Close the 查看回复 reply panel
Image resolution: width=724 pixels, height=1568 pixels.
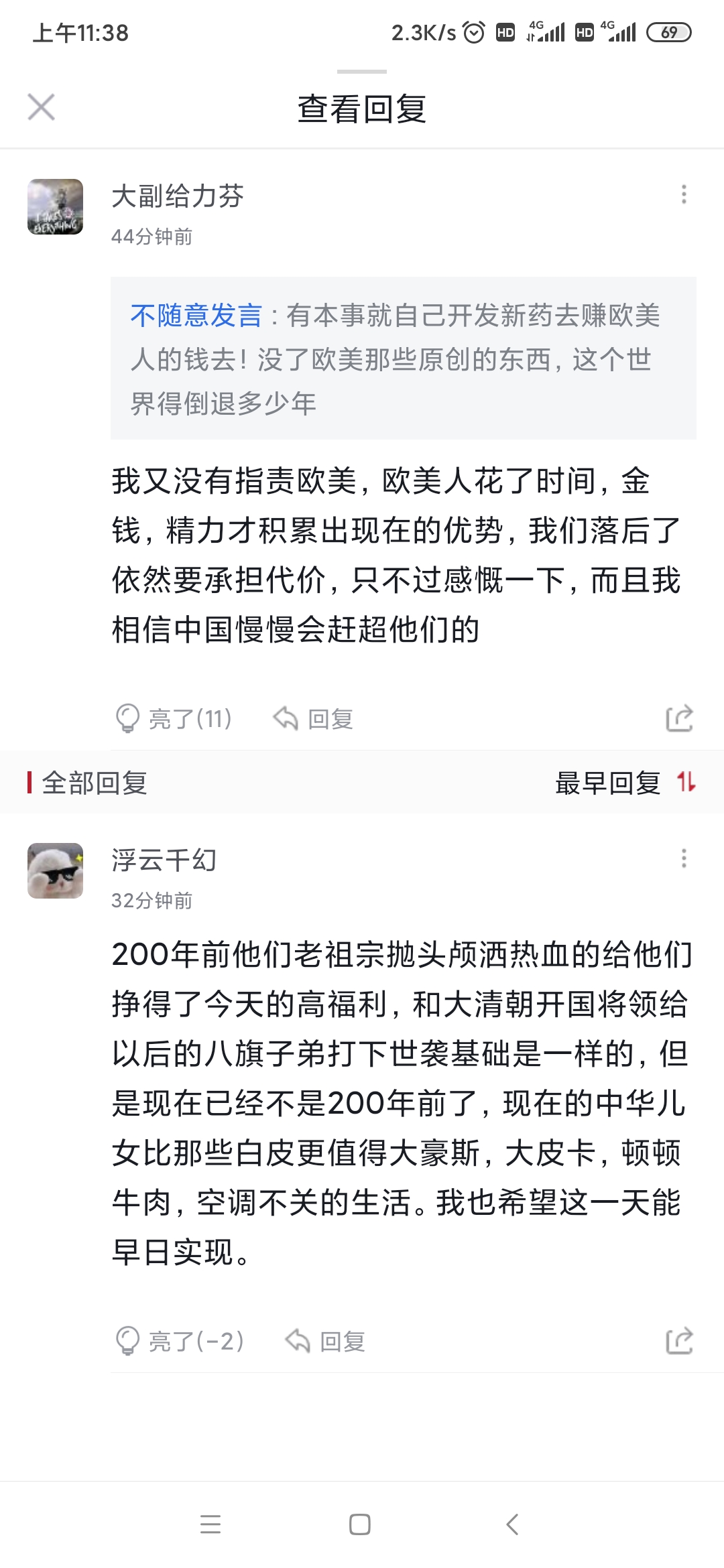point(41,107)
